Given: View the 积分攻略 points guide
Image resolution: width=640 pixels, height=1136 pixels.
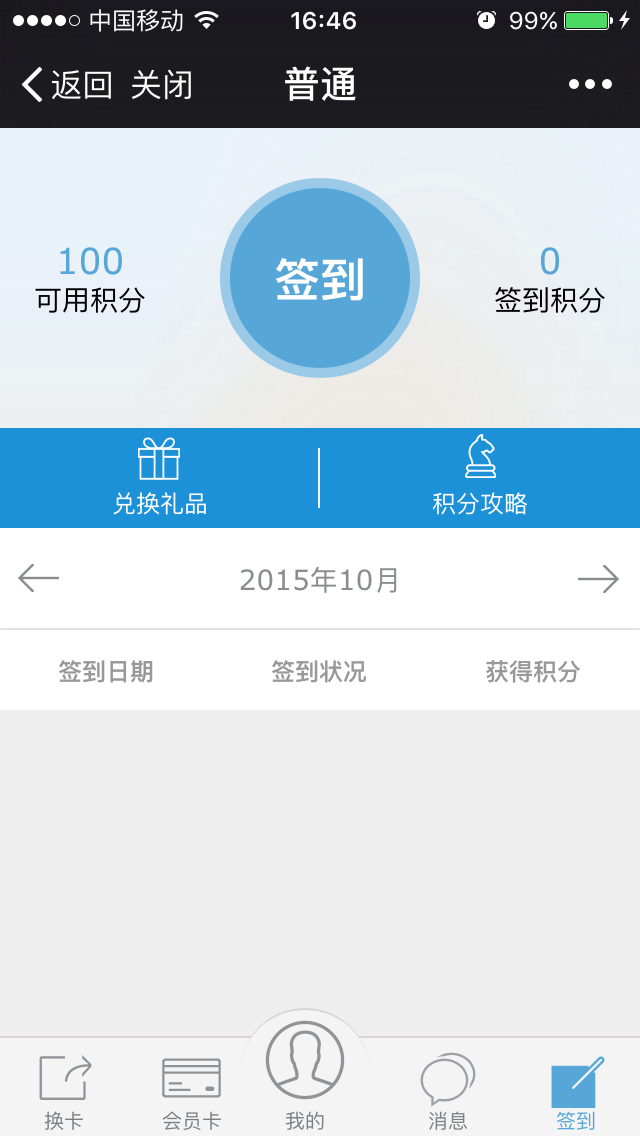Looking at the screenshot, I should coord(480,477).
